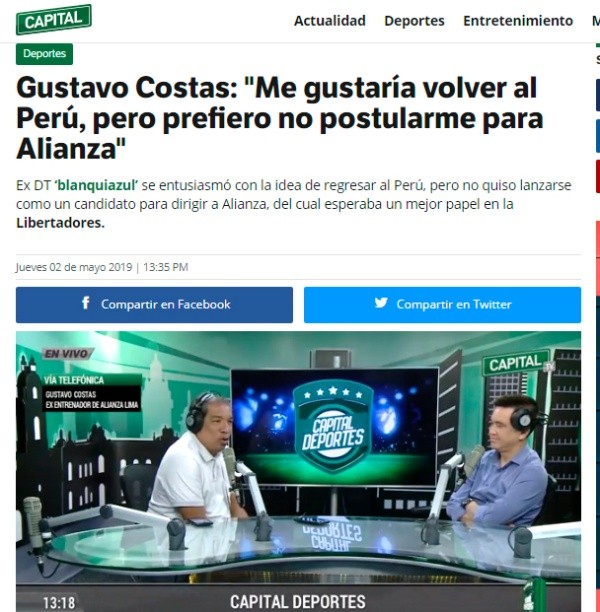This screenshot has width=600, height=612.
Task: Open the Deportes navigation section
Action: [414, 20]
